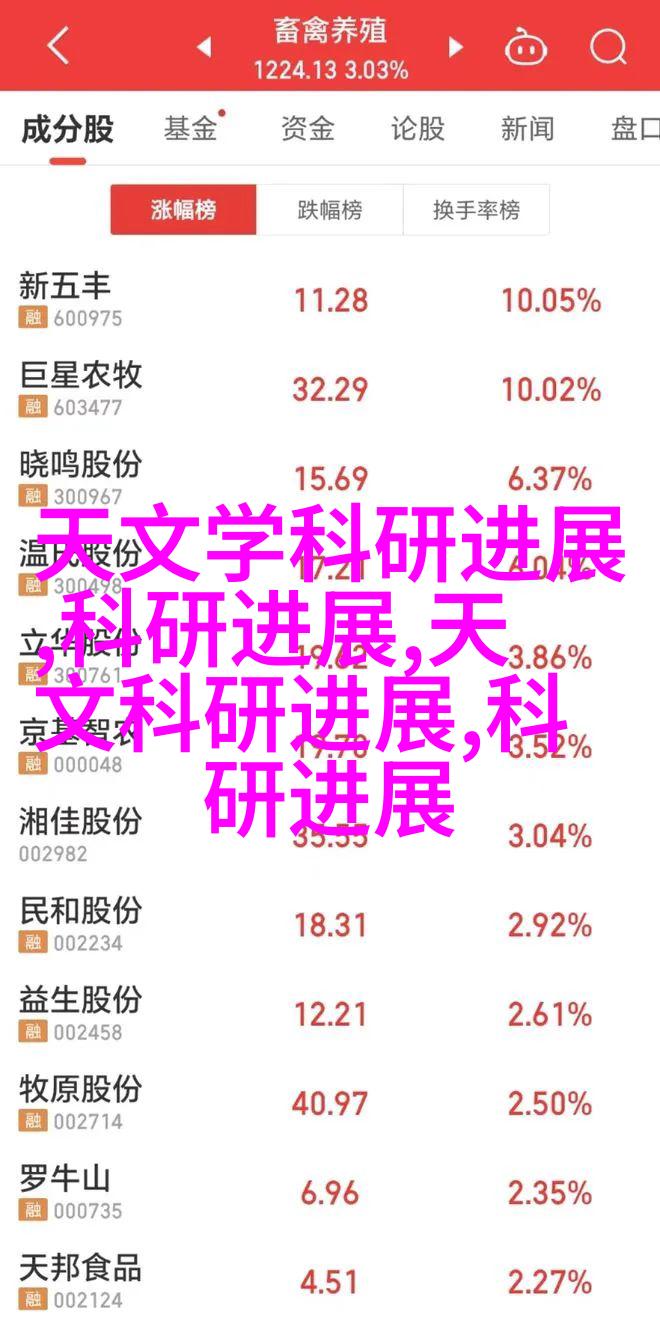This screenshot has width=660, height=1321.
Task: Open stock 巨星农牧 603477
Action: 330,389
